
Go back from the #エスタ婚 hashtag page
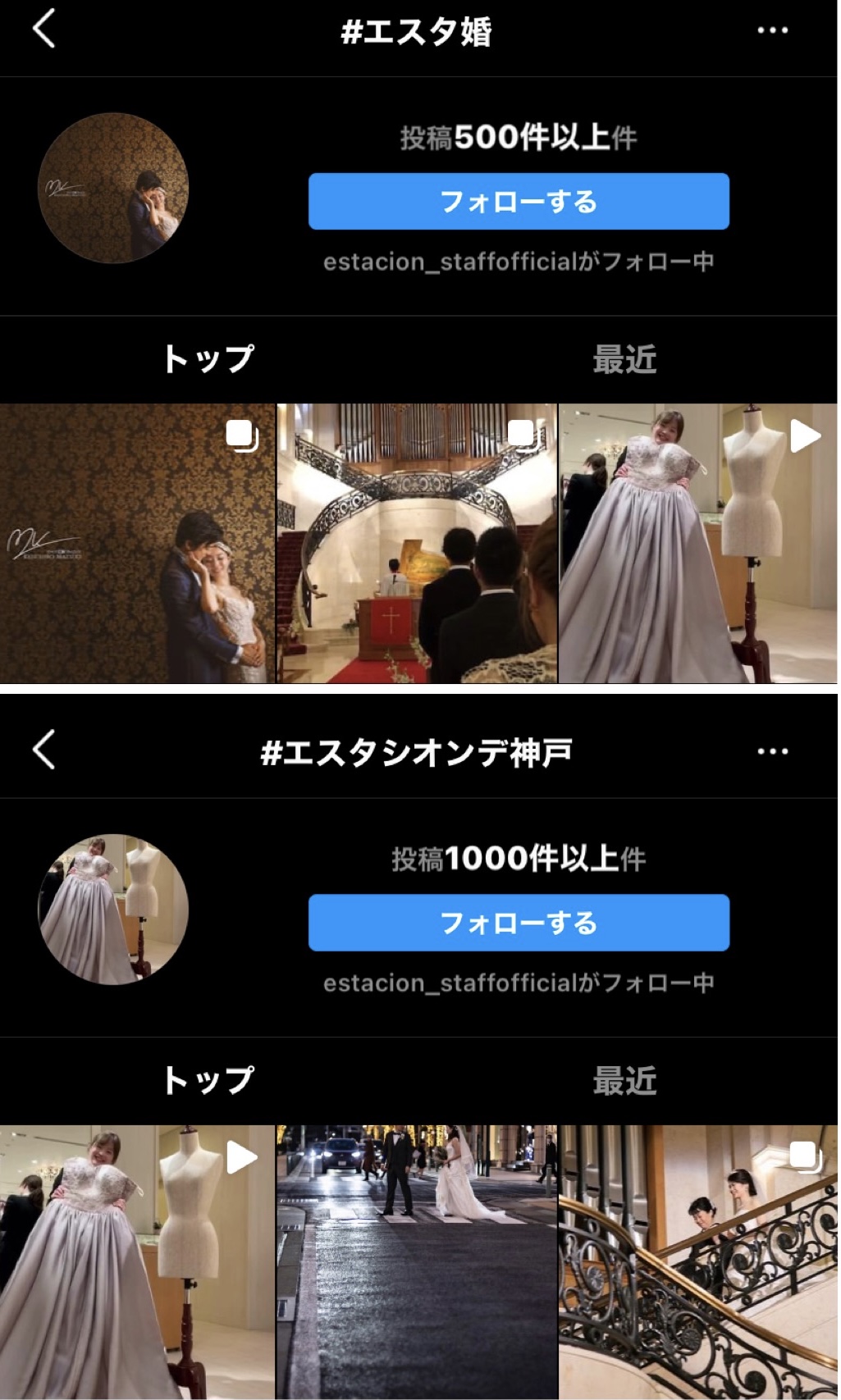[x=44, y=30]
